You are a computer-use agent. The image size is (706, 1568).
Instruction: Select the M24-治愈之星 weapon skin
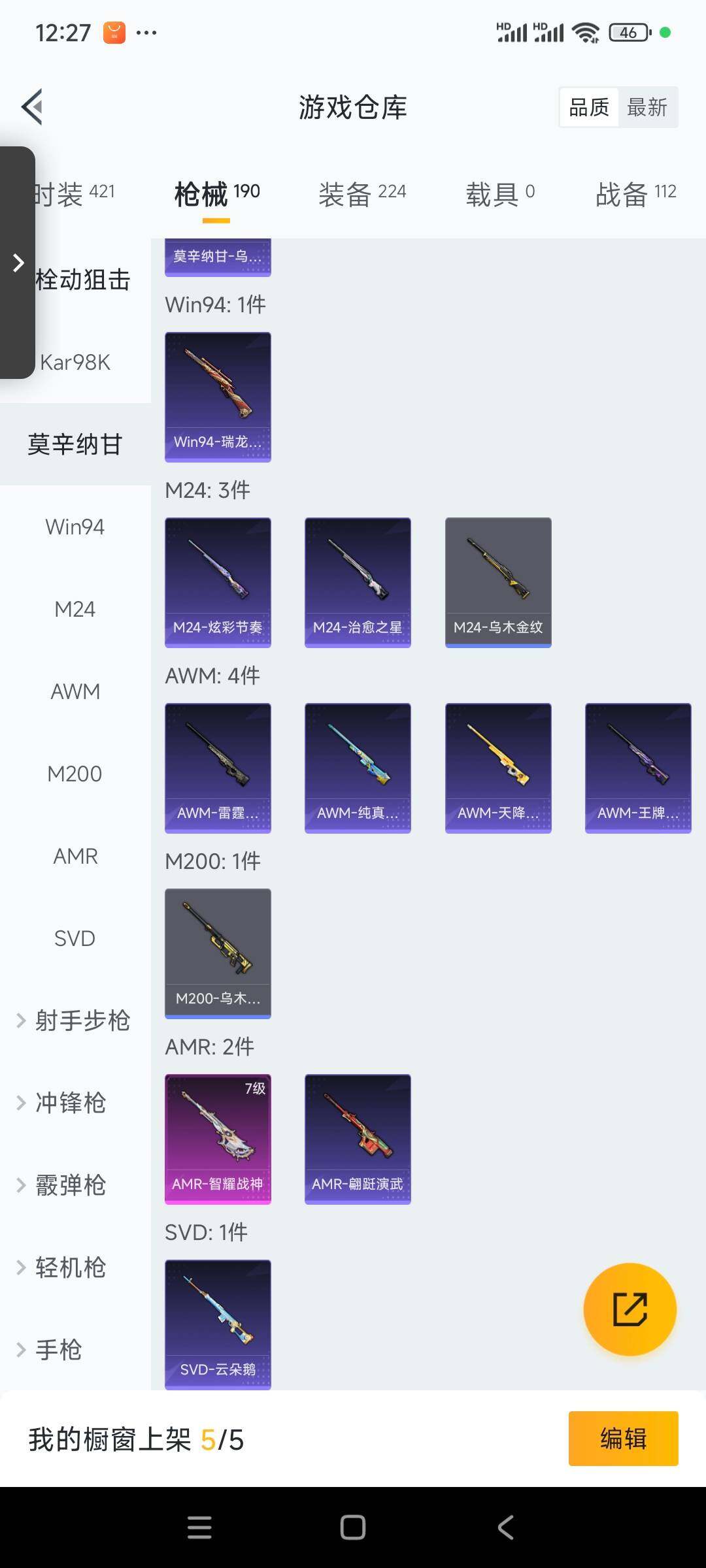(x=358, y=581)
